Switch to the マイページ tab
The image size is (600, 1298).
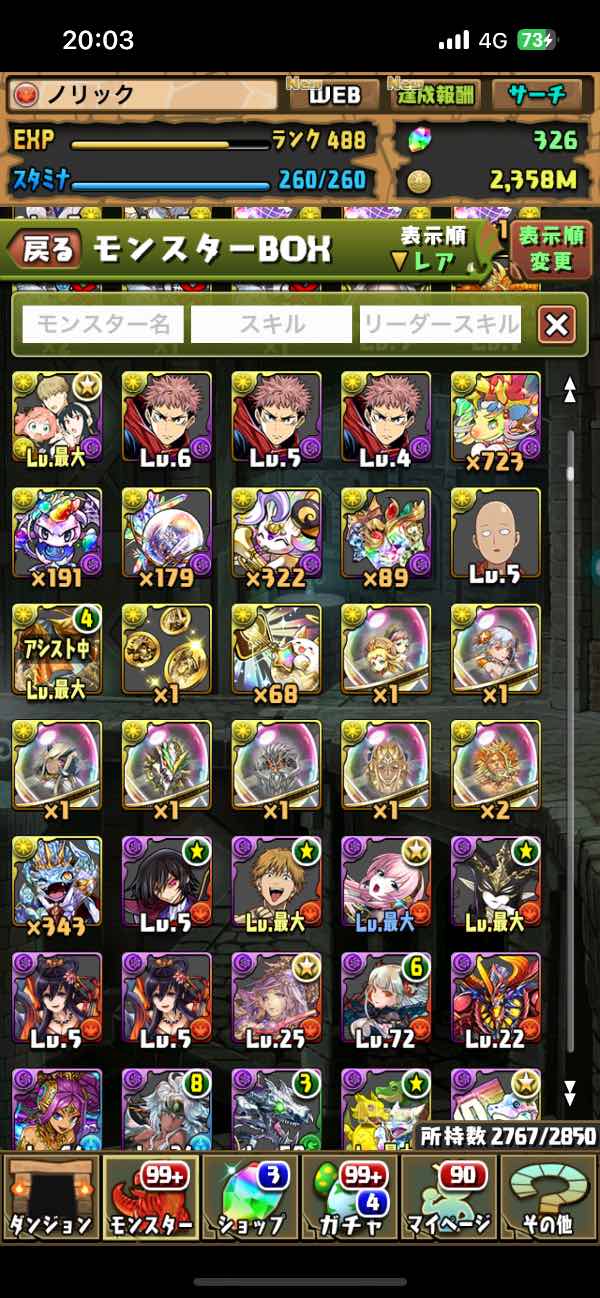tap(449, 1196)
